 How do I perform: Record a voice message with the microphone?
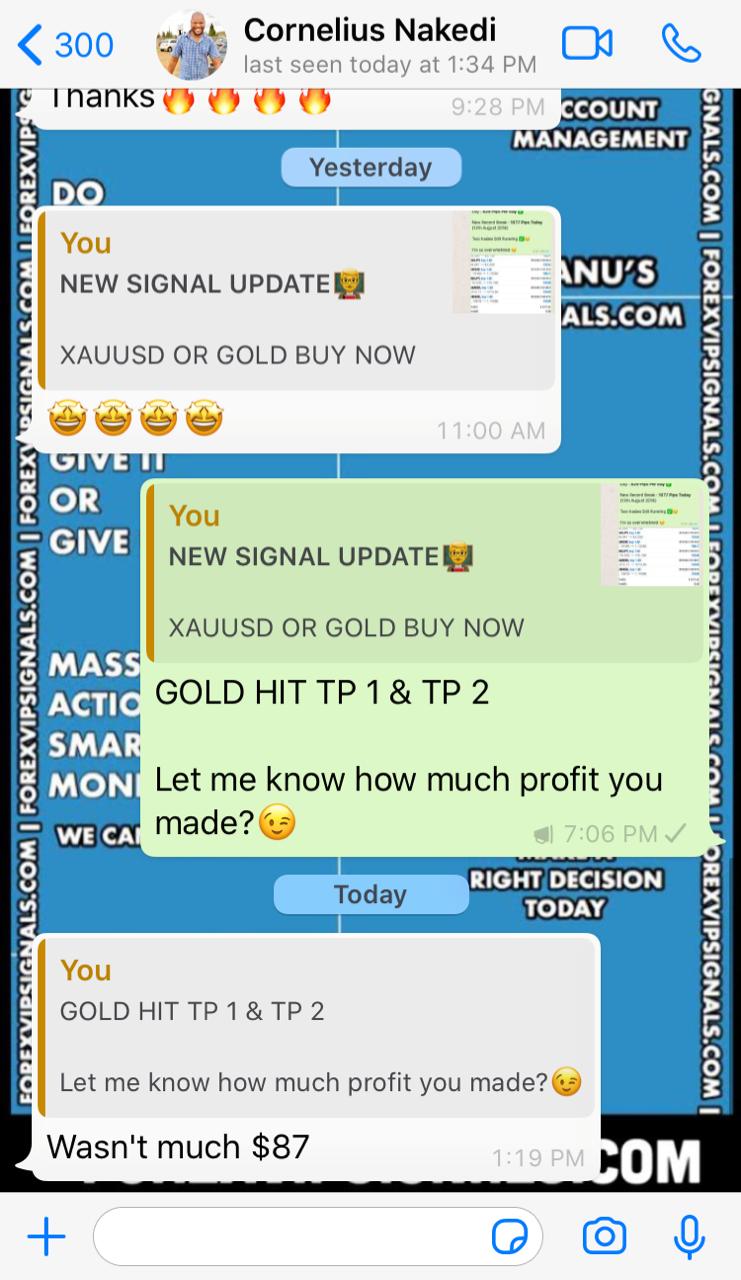(x=689, y=1237)
